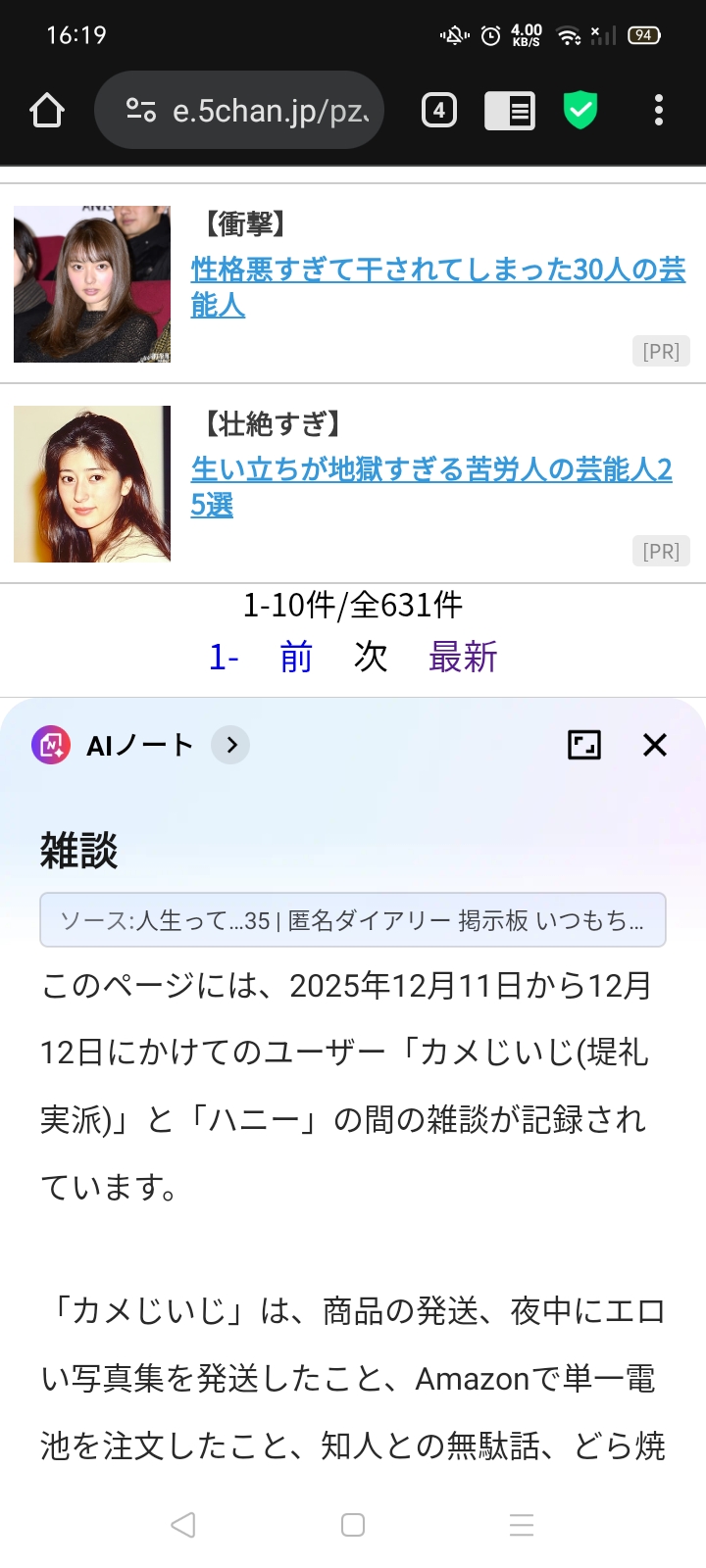Screen dimensions: 706x1568
Task: Close the AIノート panel
Action: (x=654, y=745)
